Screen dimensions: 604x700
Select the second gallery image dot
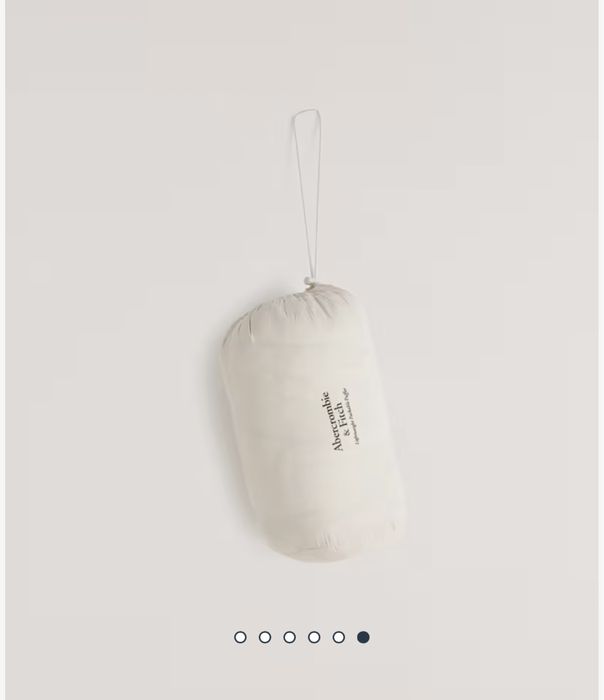(x=265, y=637)
